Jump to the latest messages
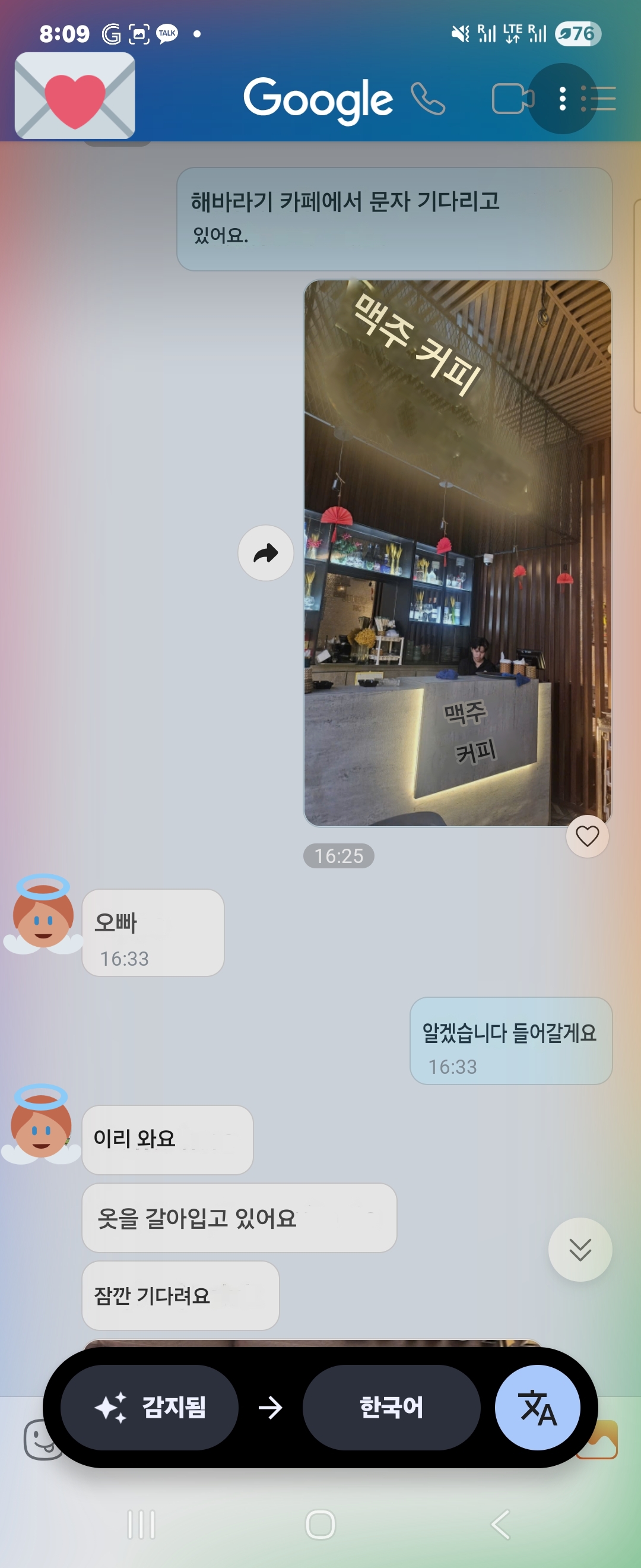This screenshot has height=1568, width=641. (580, 1249)
